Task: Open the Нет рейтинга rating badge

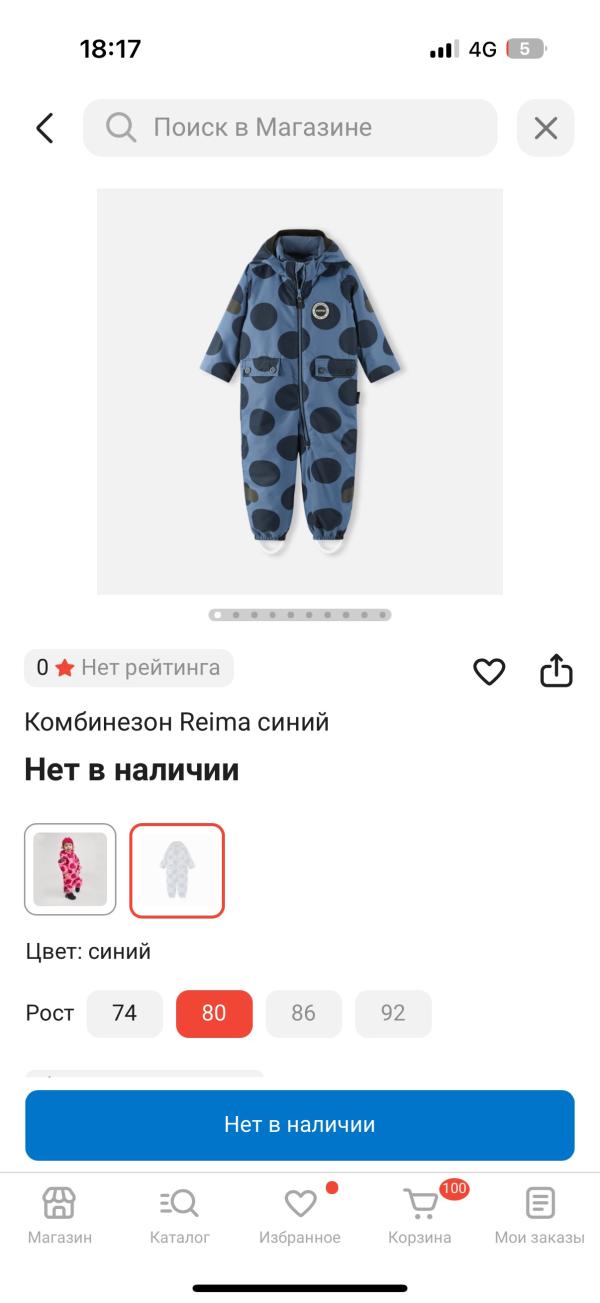Action: point(128,668)
